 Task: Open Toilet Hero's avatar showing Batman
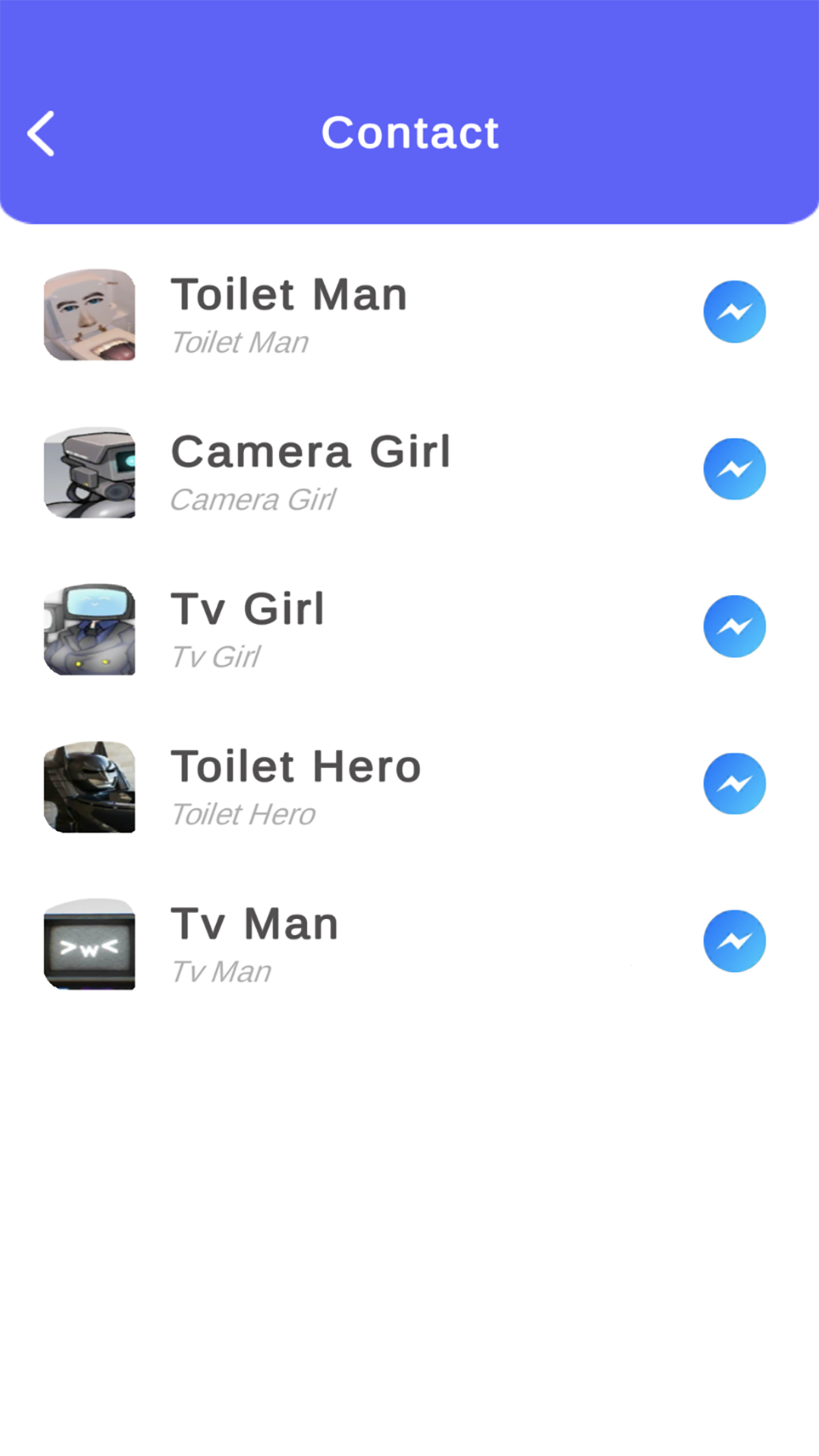tap(89, 787)
